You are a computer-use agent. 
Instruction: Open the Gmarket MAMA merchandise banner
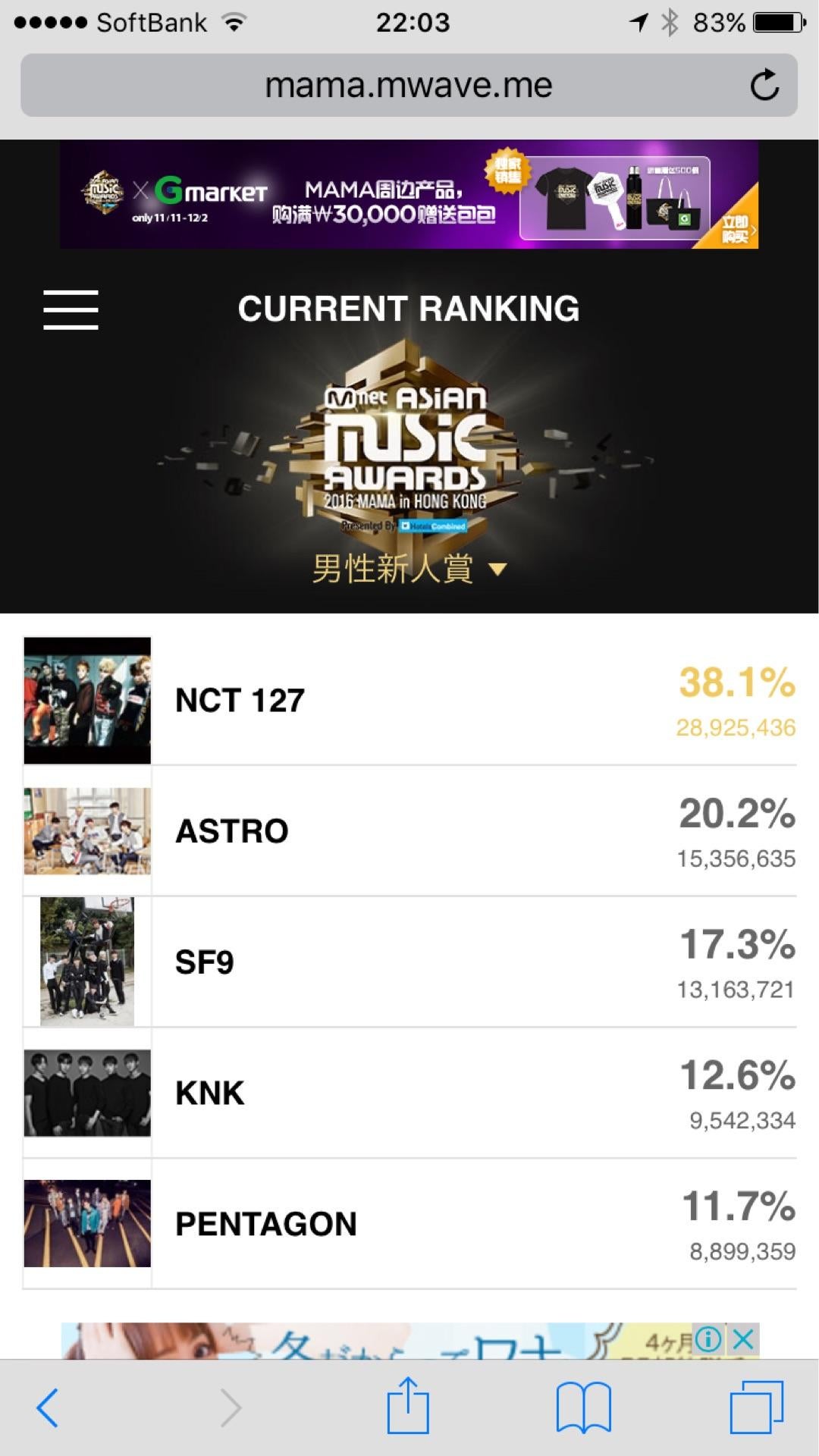point(409,194)
